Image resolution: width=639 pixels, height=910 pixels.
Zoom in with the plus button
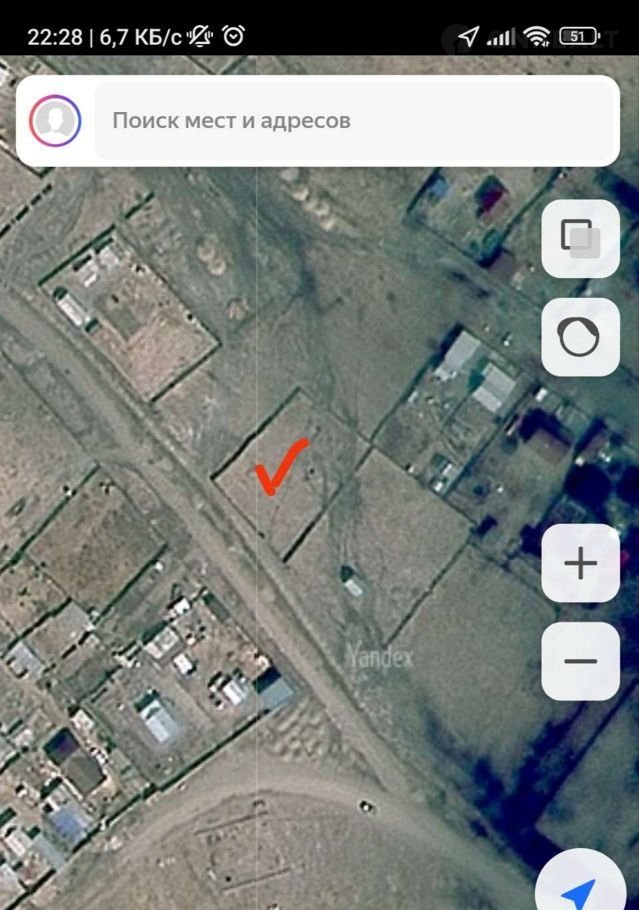point(580,564)
